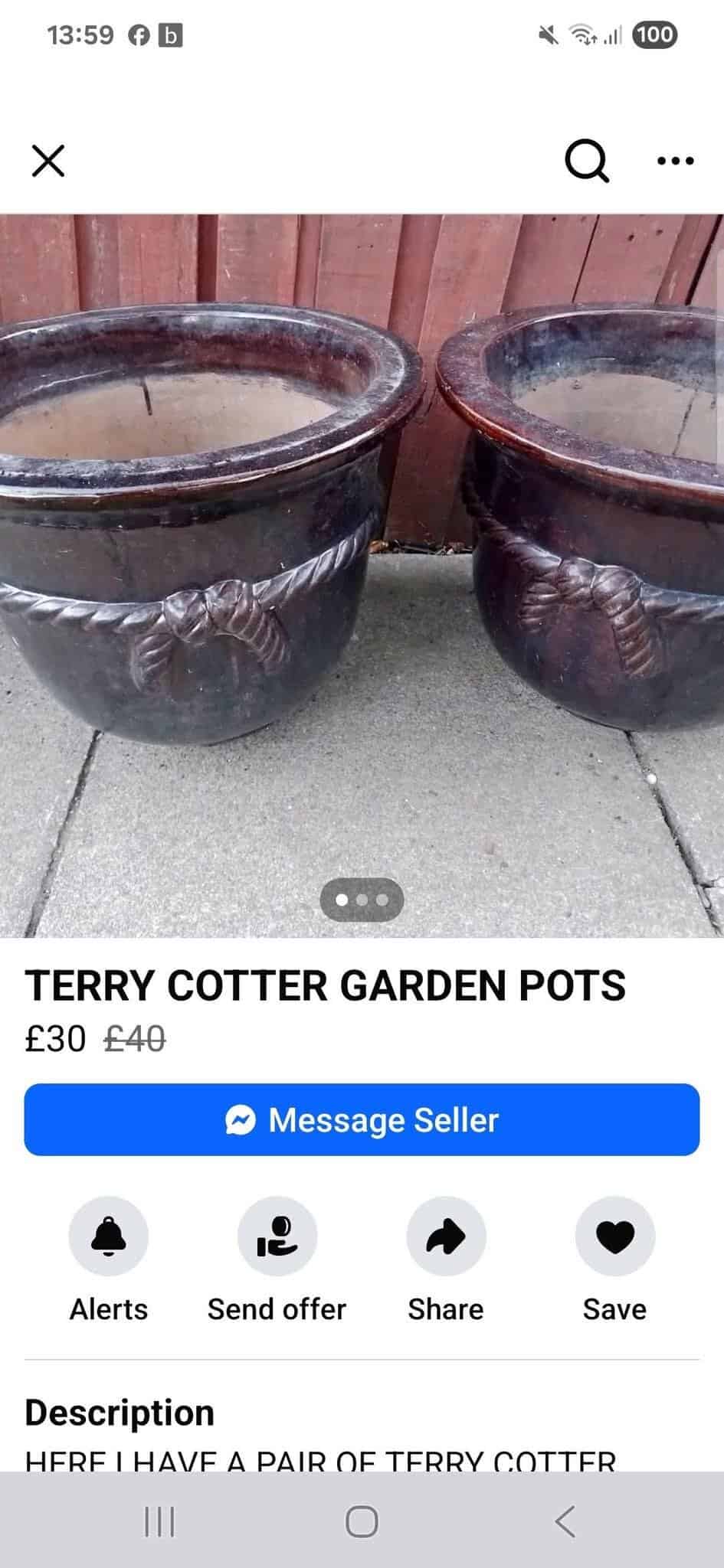
Task: Save the listing with the heart
Action: (x=614, y=1236)
